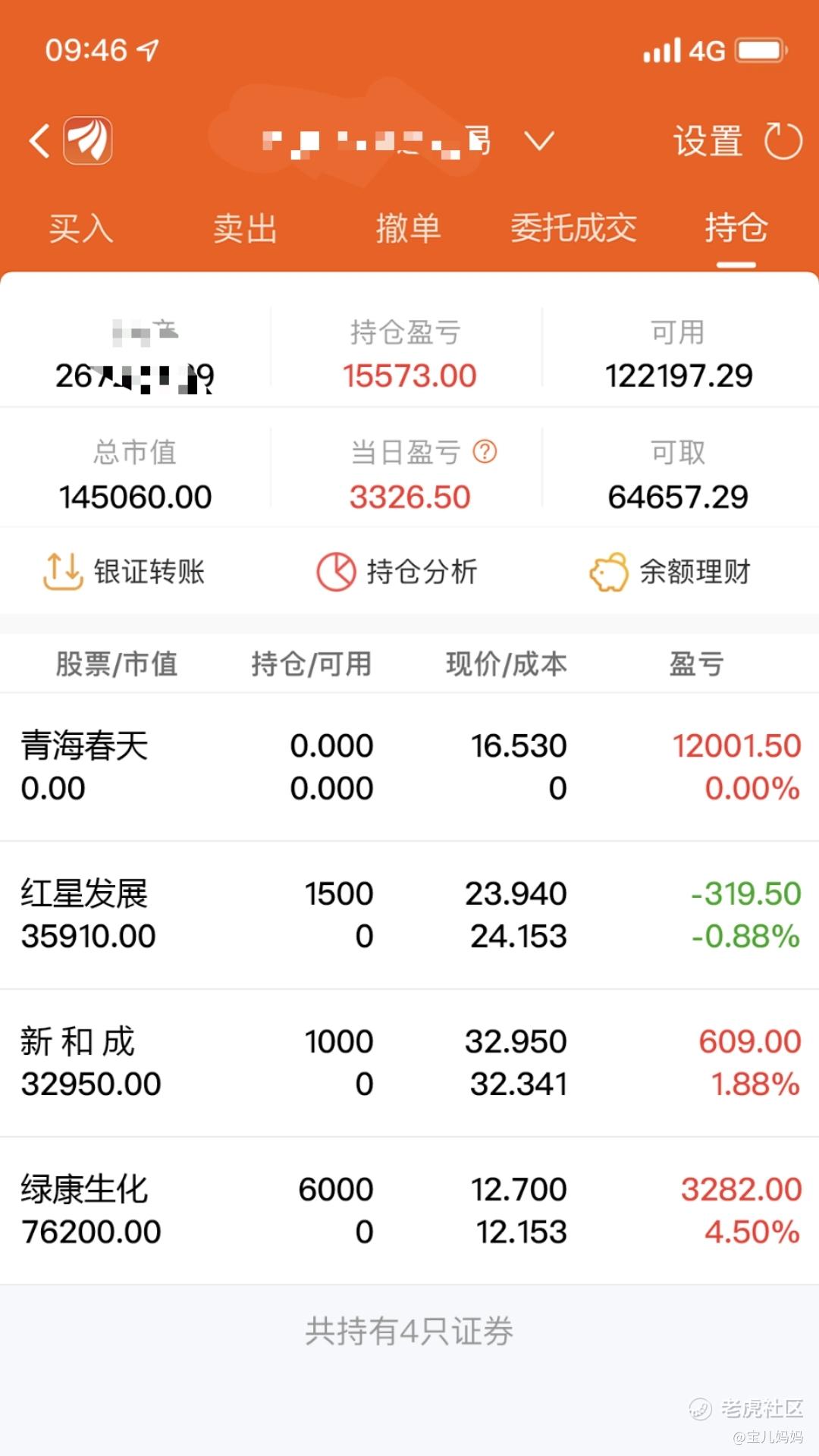Expand the account selector dropdown chevron
819x1456 pixels.
point(540,141)
